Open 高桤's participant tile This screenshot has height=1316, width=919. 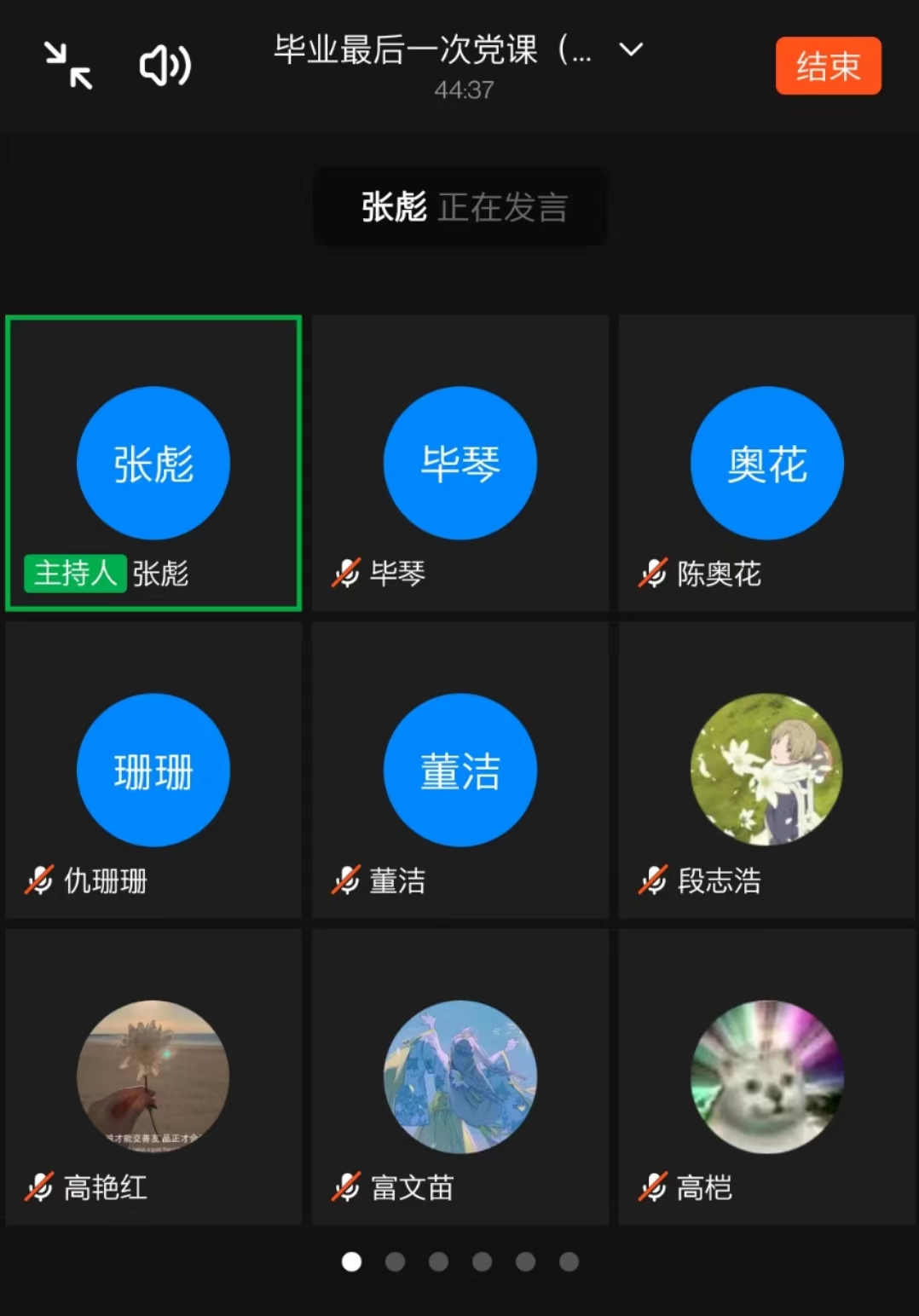[x=767, y=1077]
